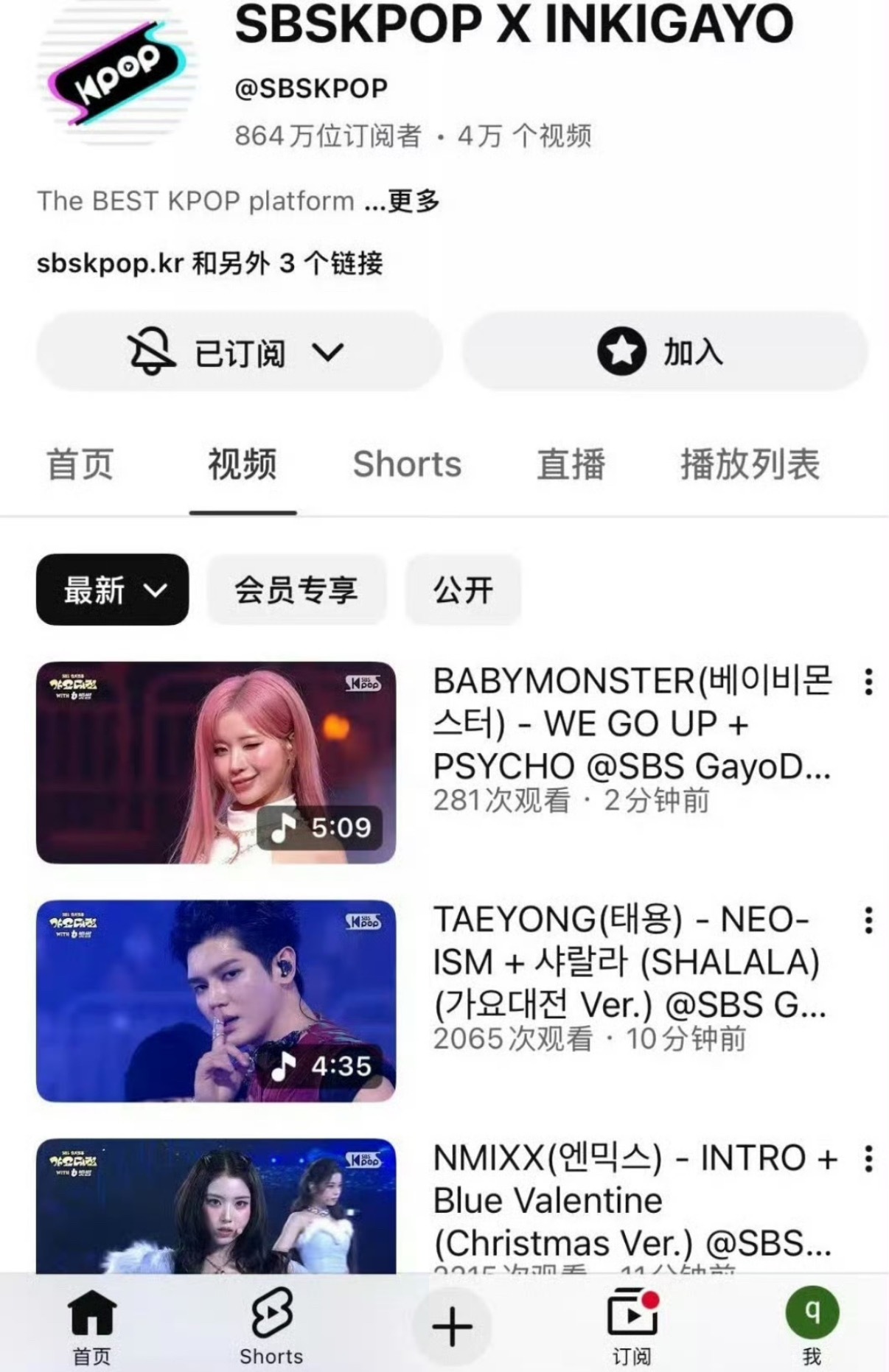The height and width of the screenshot is (1372, 889).
Task: Play the TAEYONG NEO-ISM video
Action: click(x=216, y=1001)
